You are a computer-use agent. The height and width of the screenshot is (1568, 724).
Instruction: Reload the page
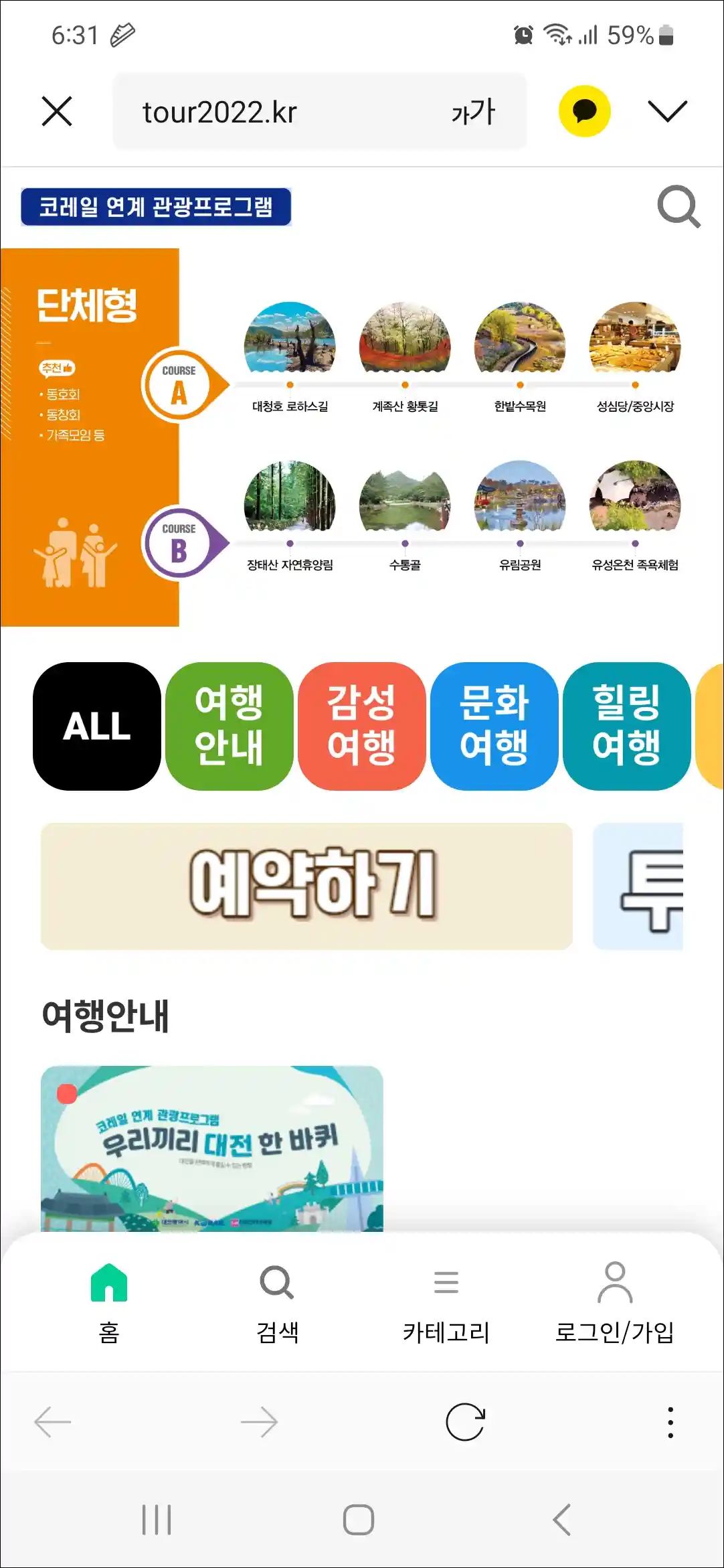tap(465, 1421)
